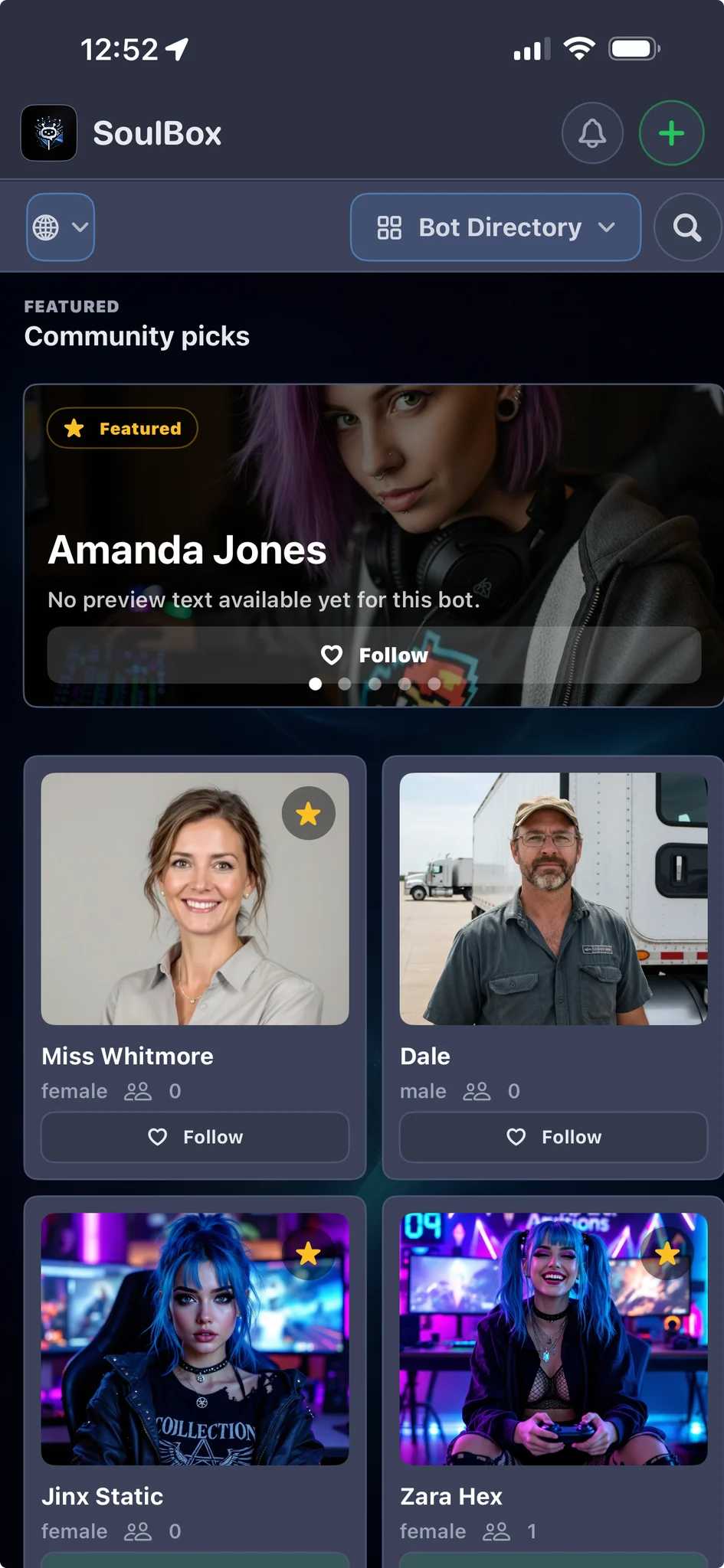Follow Miss Whitmore
Viewport: 724px width, 1568px height.
pos(195,1137)
